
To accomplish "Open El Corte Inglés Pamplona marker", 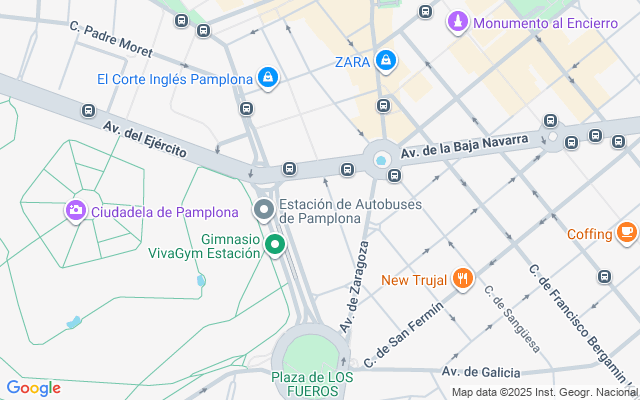I will tap(267, 76).
